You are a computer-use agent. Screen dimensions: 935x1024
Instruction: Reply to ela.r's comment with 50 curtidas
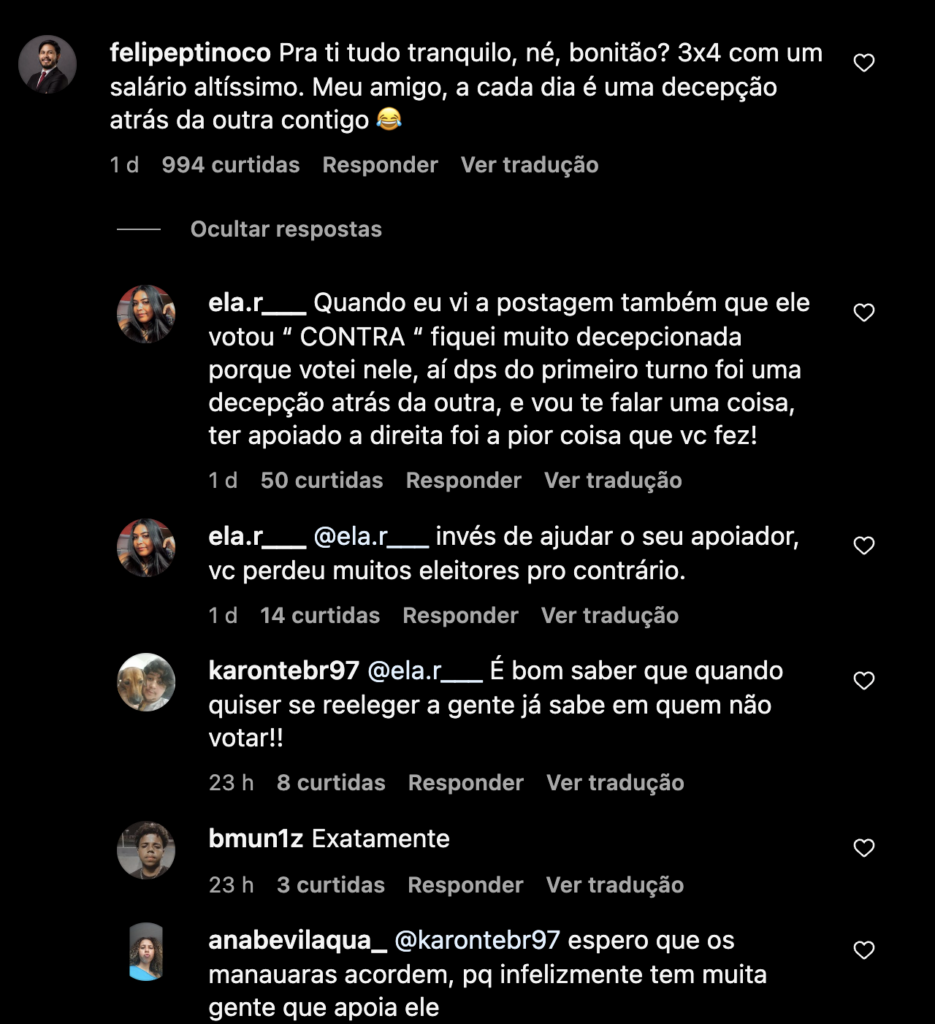[x=463, y=480]
